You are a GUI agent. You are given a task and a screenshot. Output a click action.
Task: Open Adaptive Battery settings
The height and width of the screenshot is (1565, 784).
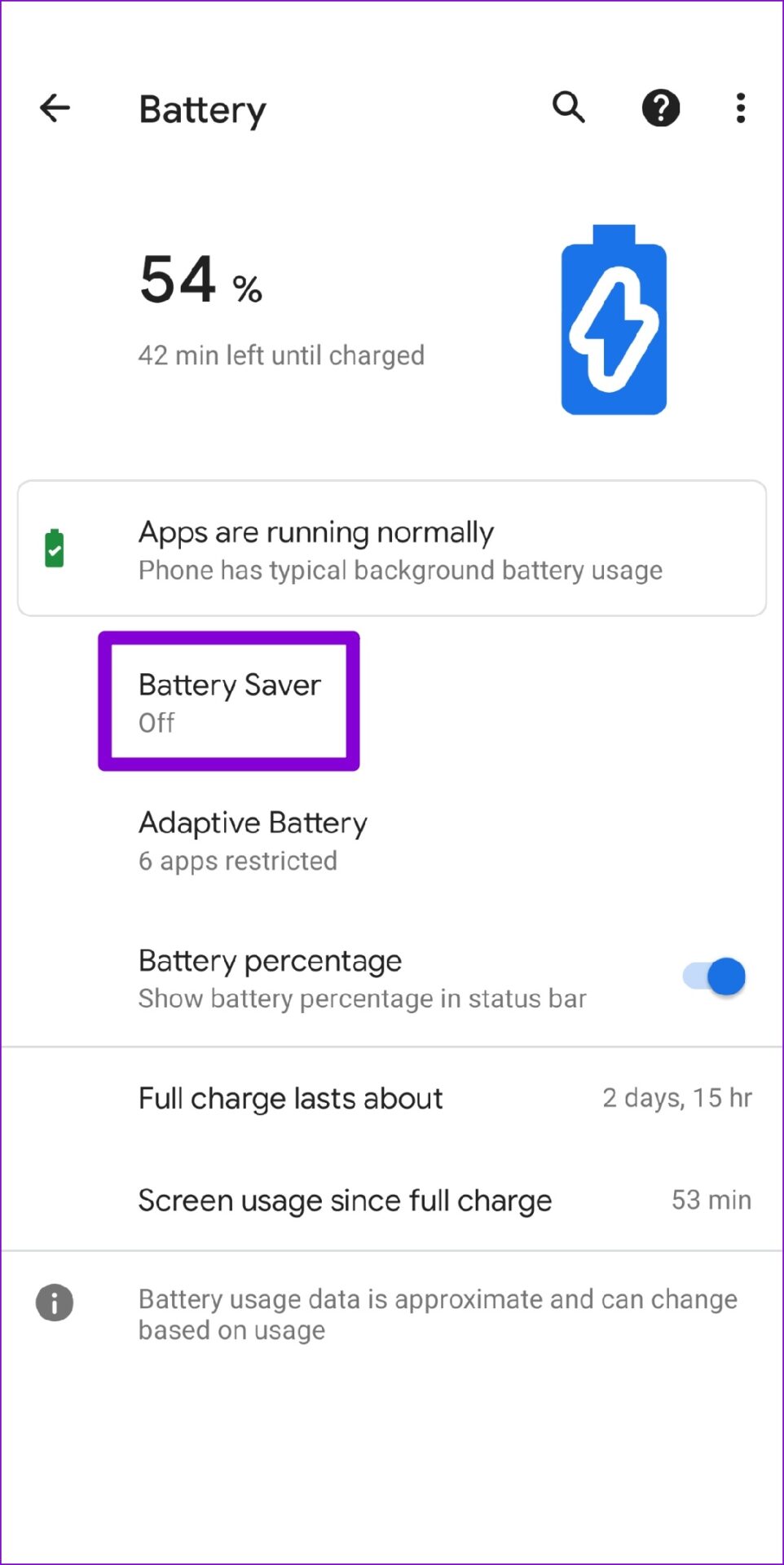point(392,840)
